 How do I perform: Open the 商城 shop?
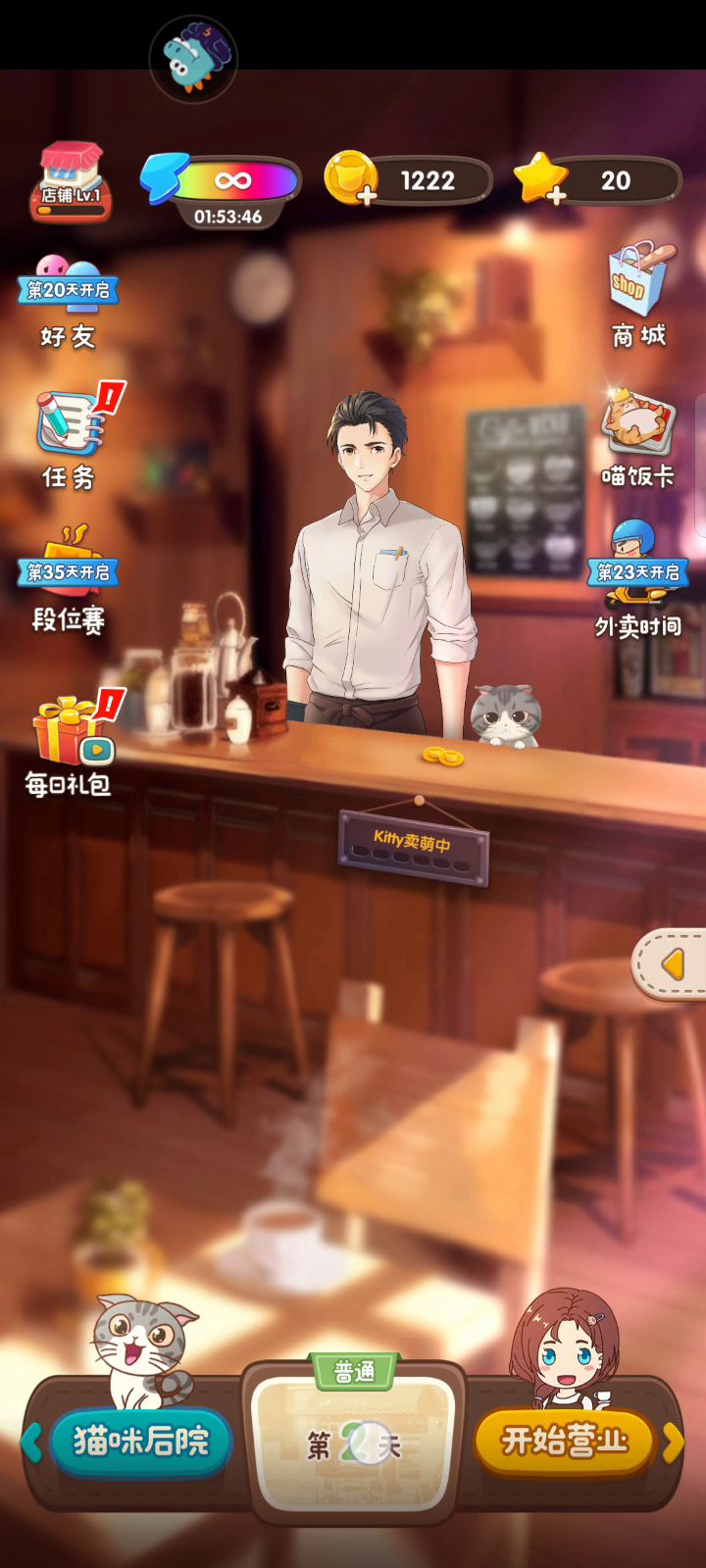point(639,294)
